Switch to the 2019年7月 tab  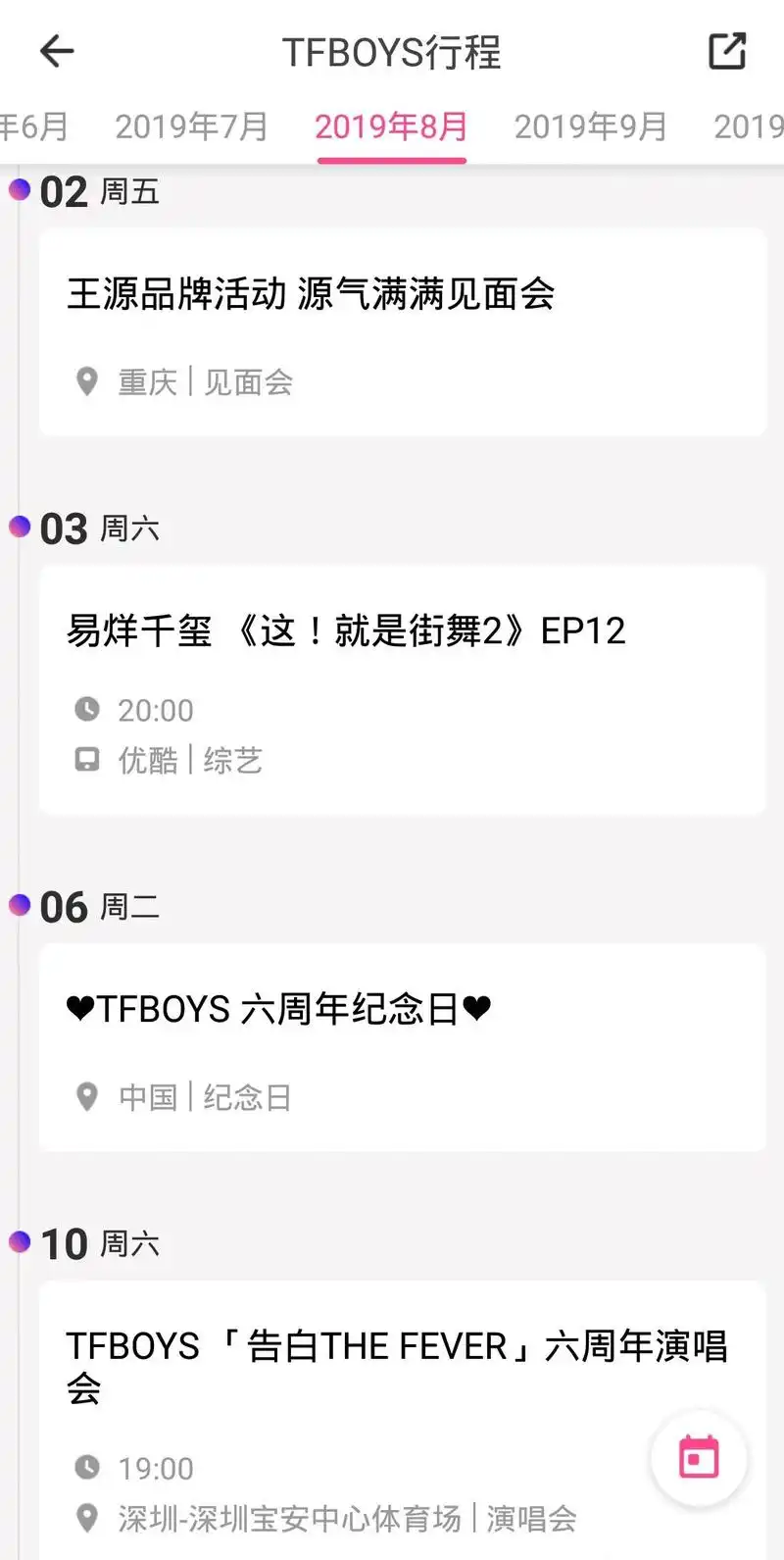pos(190,126)
